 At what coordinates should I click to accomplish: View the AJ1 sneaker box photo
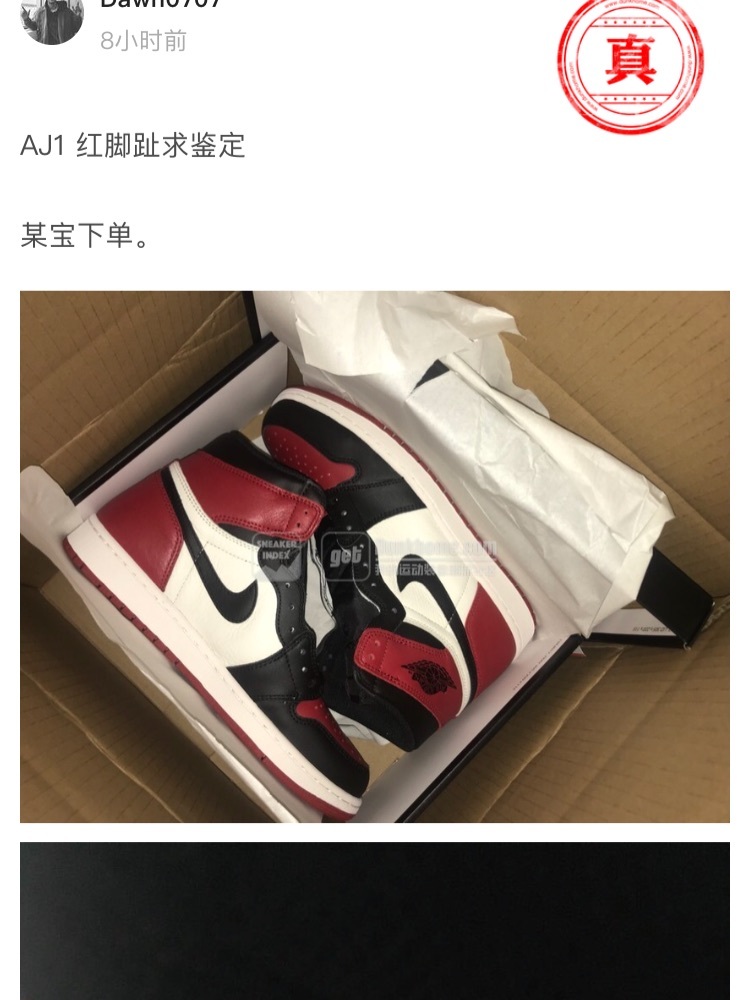375,556
